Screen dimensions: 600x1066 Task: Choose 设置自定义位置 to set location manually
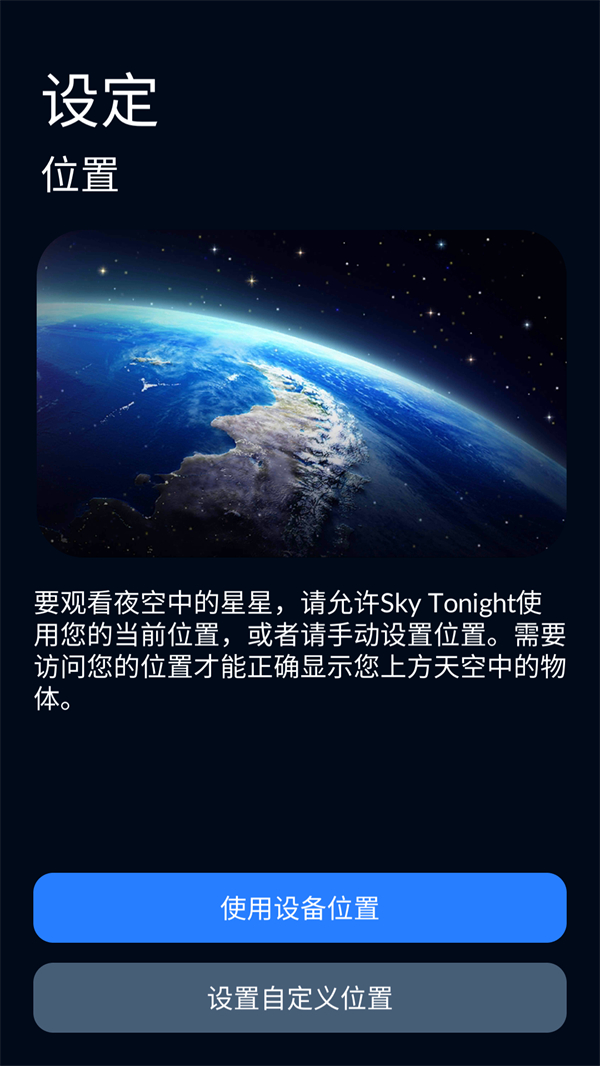click(x=300, y=997)
